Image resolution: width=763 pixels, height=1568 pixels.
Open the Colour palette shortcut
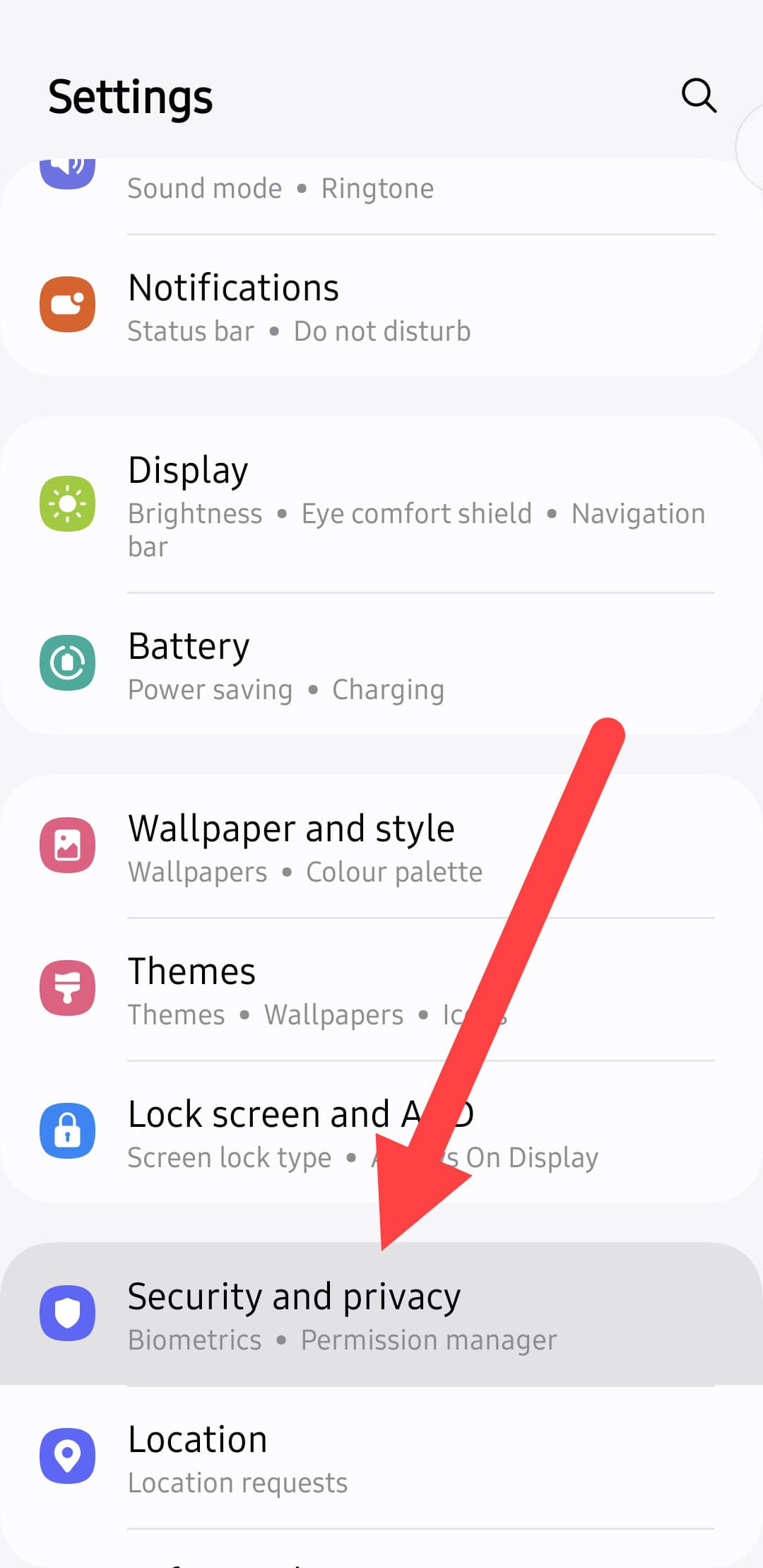(x=394, y=872)
